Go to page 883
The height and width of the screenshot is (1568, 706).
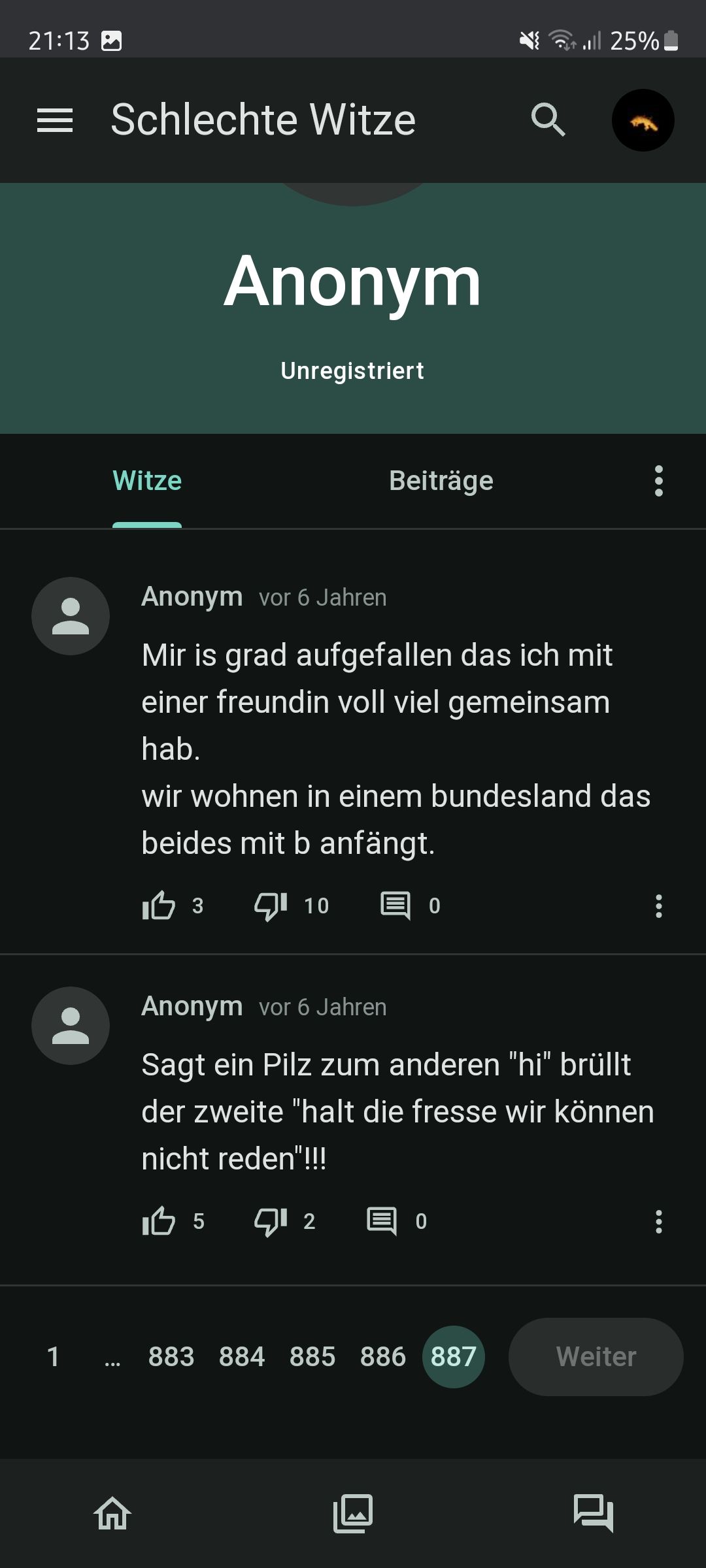click(171, 1357)
